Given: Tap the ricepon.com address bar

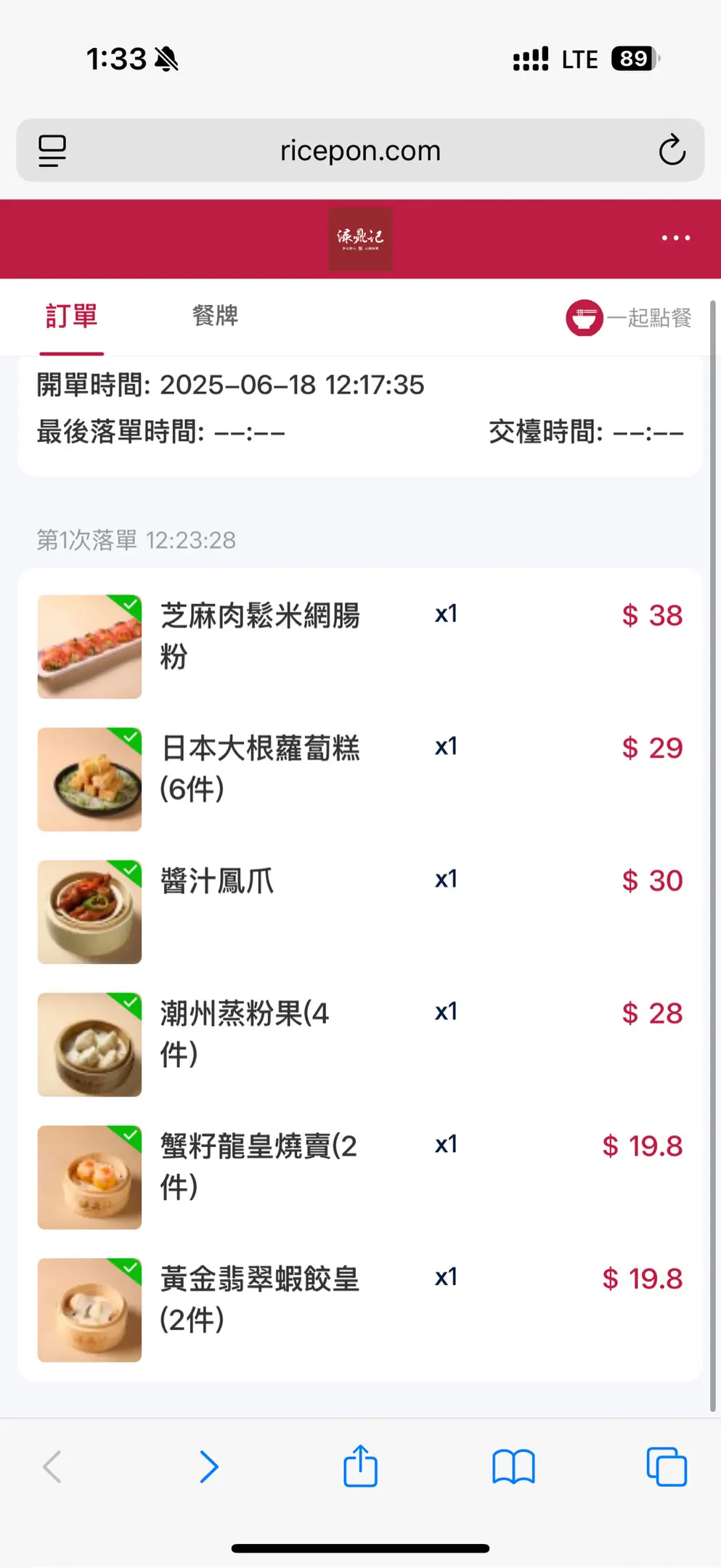Looking at the screenshot, I should pyautogui.click(x=360, y=150).
